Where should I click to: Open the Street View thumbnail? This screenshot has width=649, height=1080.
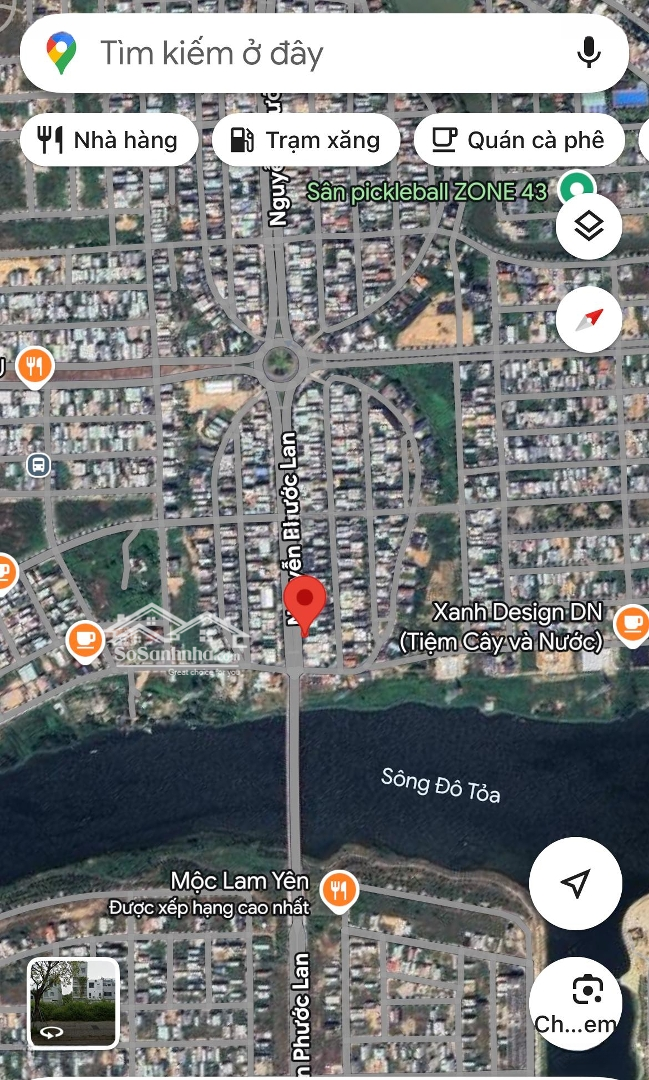pyautogui.click(x=73, y=1003)
